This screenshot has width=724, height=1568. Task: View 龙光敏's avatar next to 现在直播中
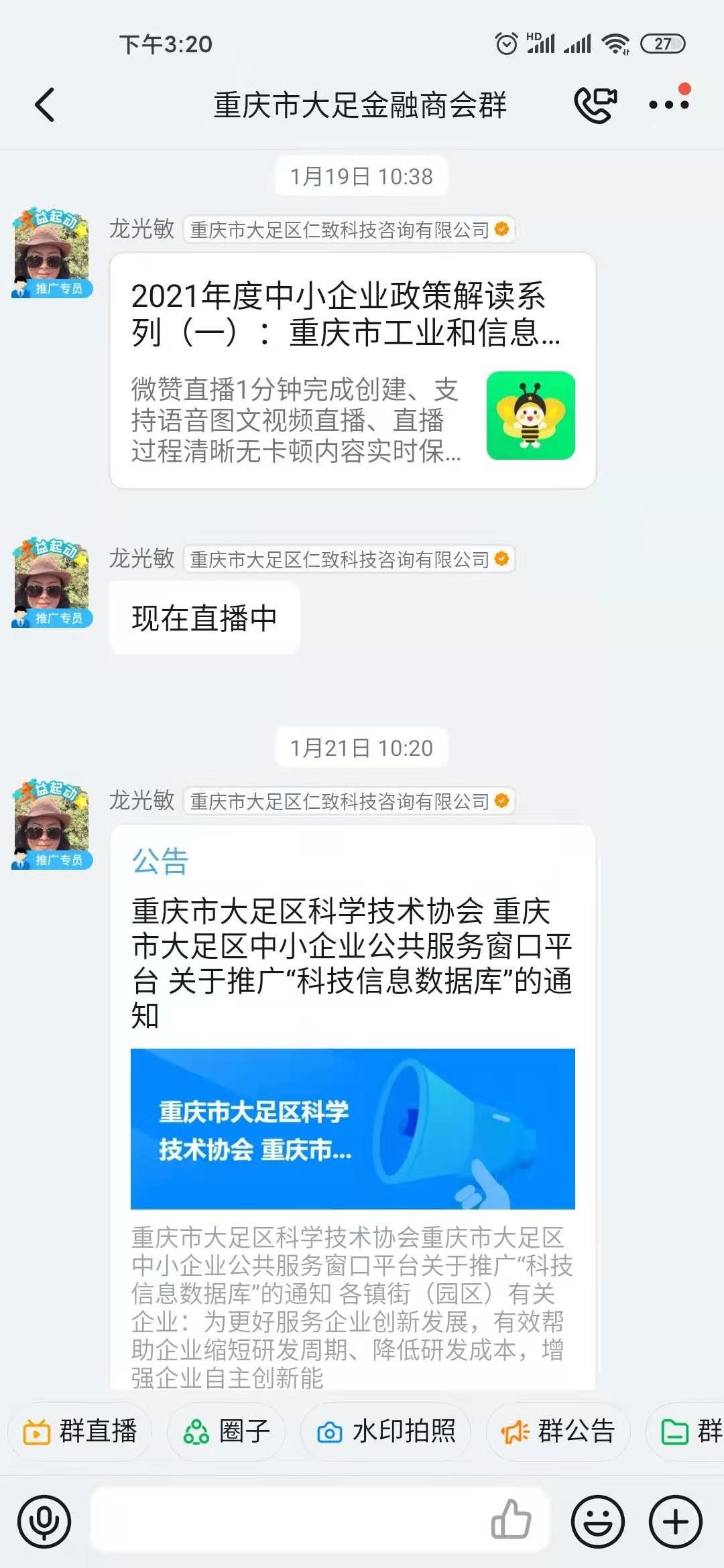click(52, 581)
